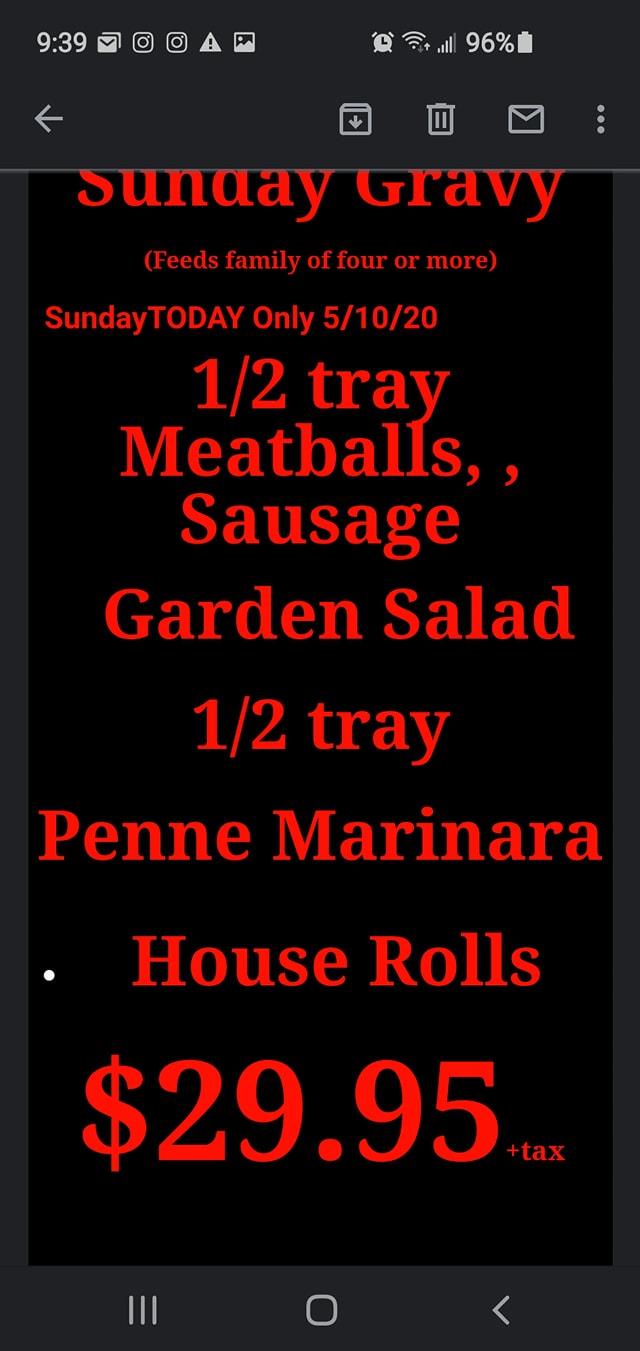The width and height of the screenshot is (640, 1351).
Task: Go back to the inbox
Action: point(49,121)
